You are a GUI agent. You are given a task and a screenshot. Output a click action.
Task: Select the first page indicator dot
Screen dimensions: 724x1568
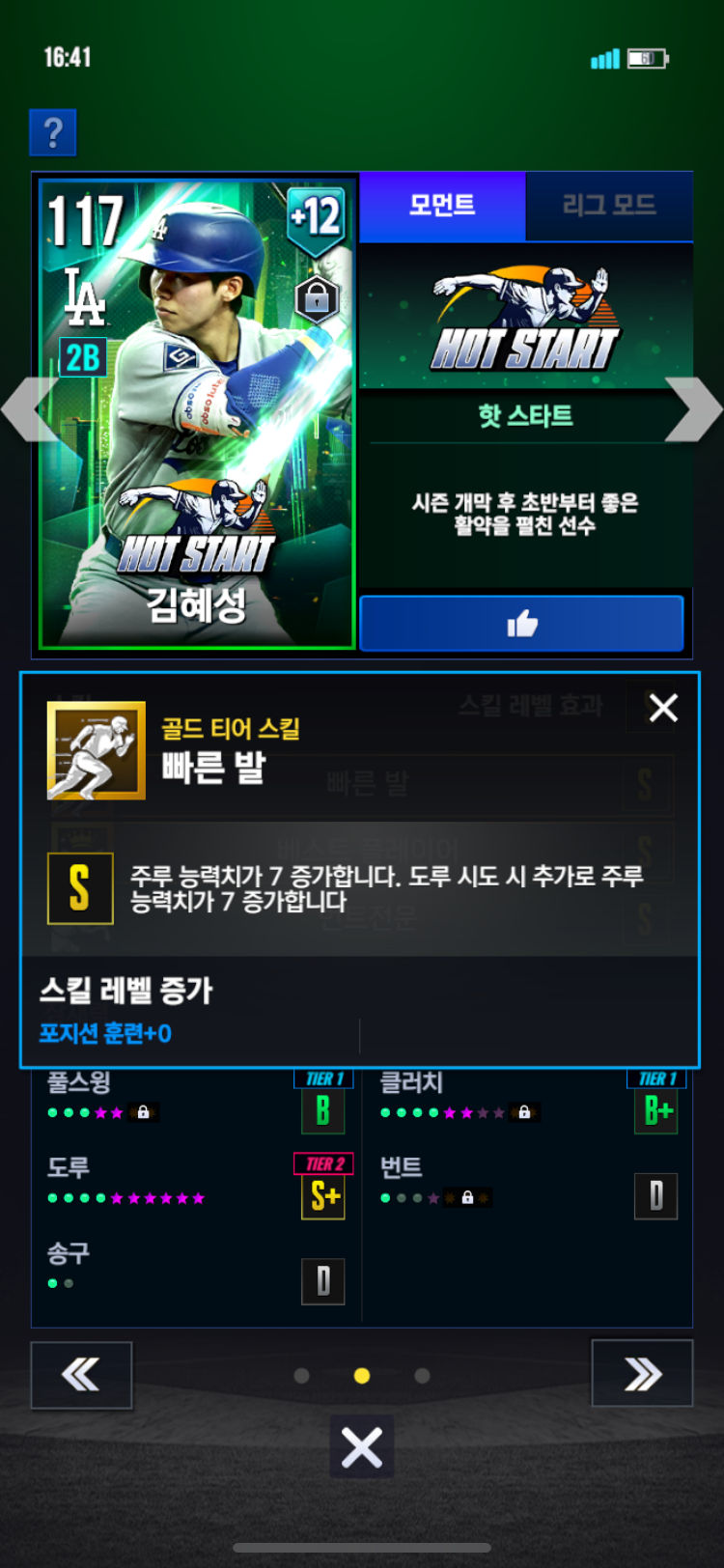(x=301, y=1376)
